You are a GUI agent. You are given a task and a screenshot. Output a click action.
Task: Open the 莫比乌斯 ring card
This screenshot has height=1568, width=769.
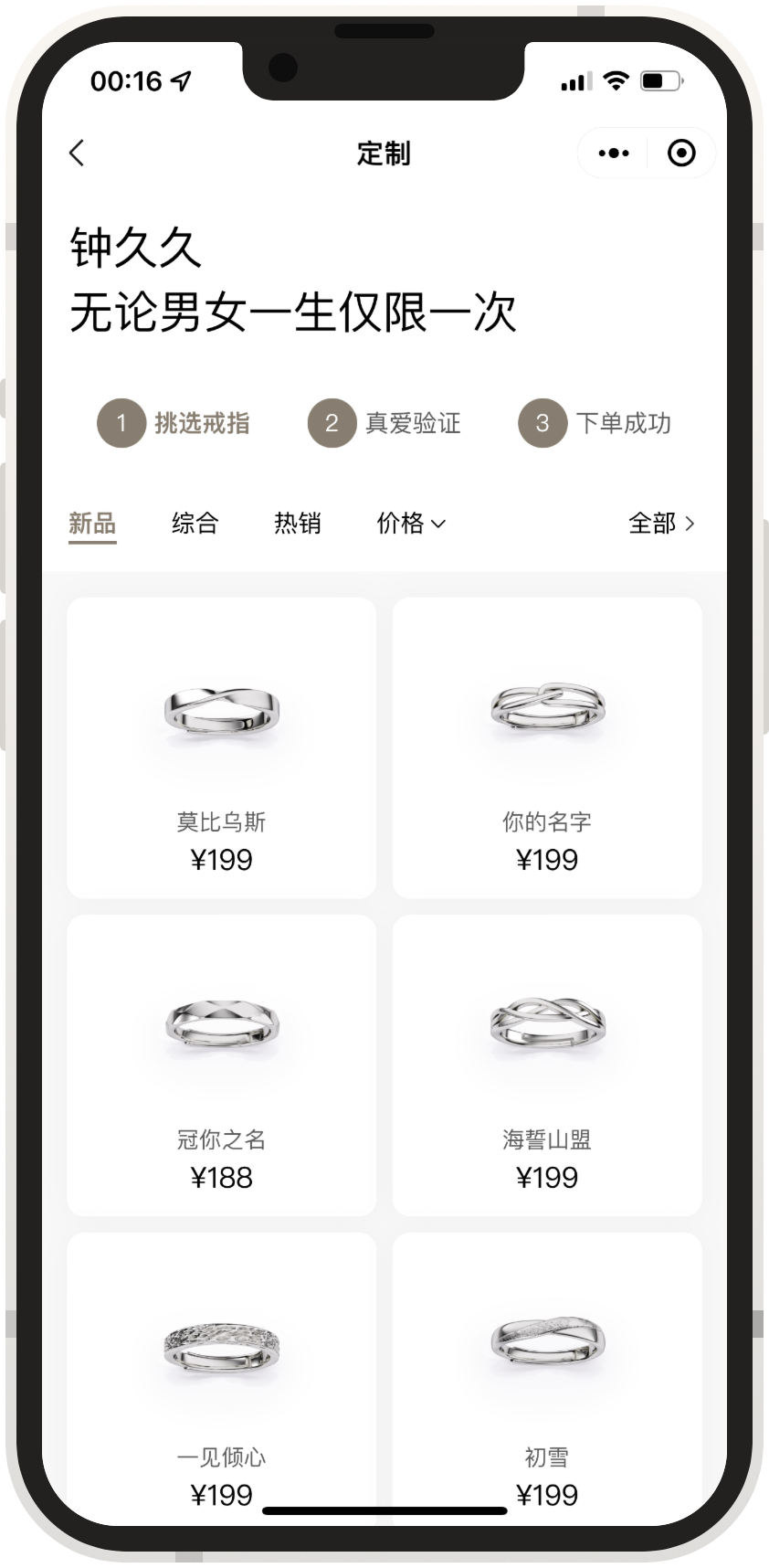(x=222, y=747)
